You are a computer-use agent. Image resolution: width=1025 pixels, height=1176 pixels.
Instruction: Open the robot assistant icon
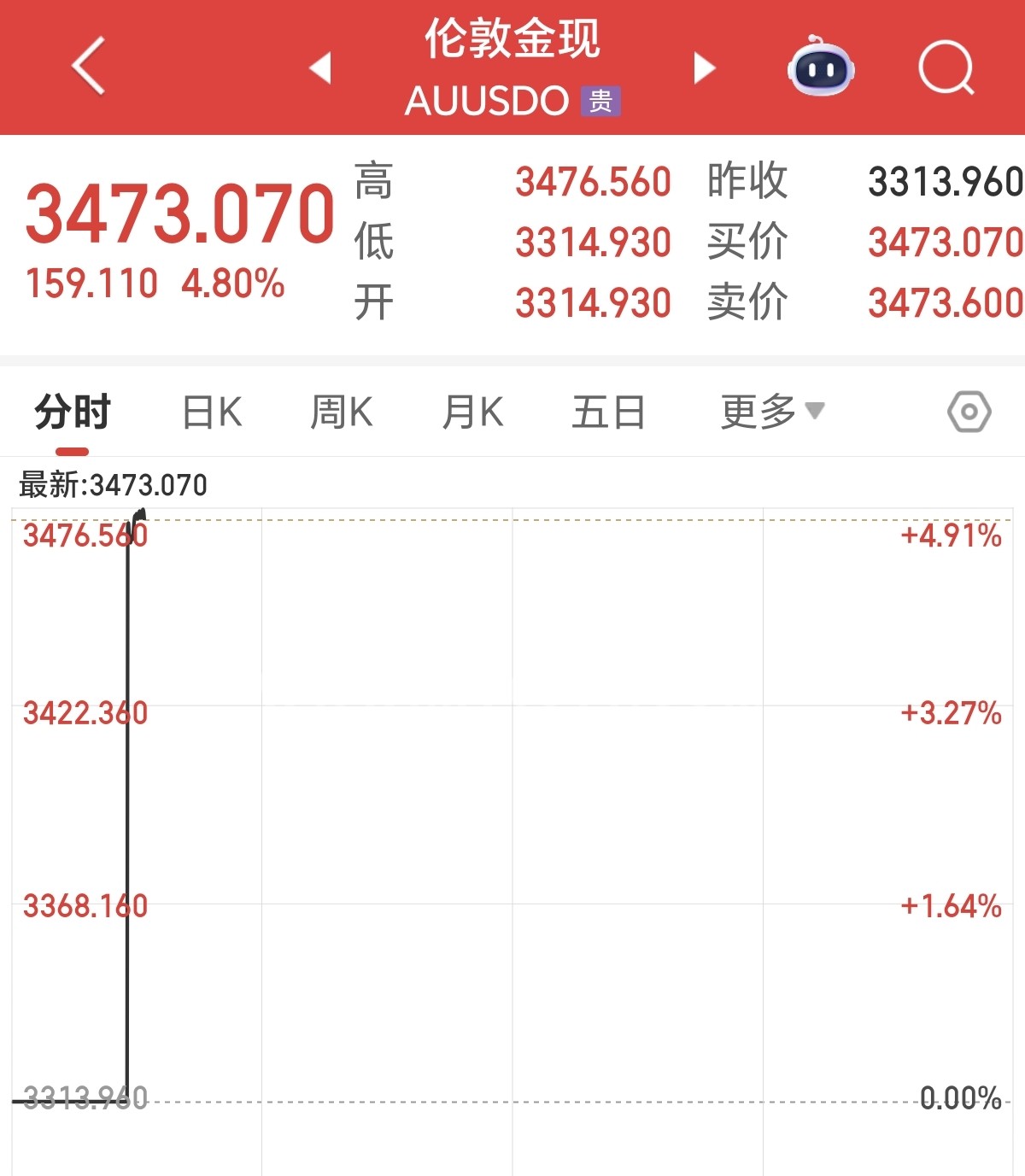(821, 67)
